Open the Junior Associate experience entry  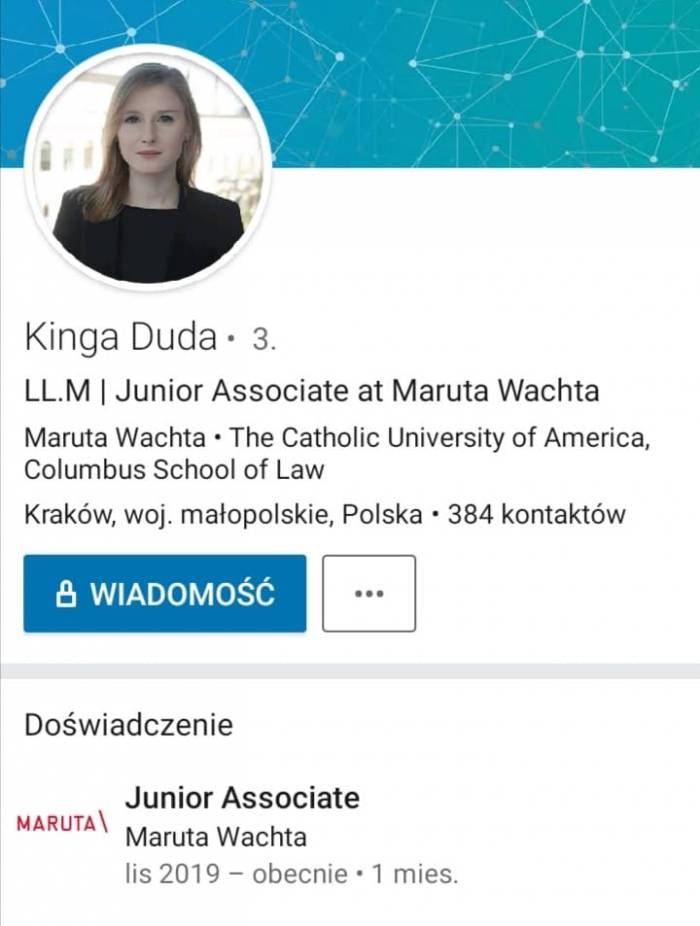pyautogui.click(x=241, y=798)
